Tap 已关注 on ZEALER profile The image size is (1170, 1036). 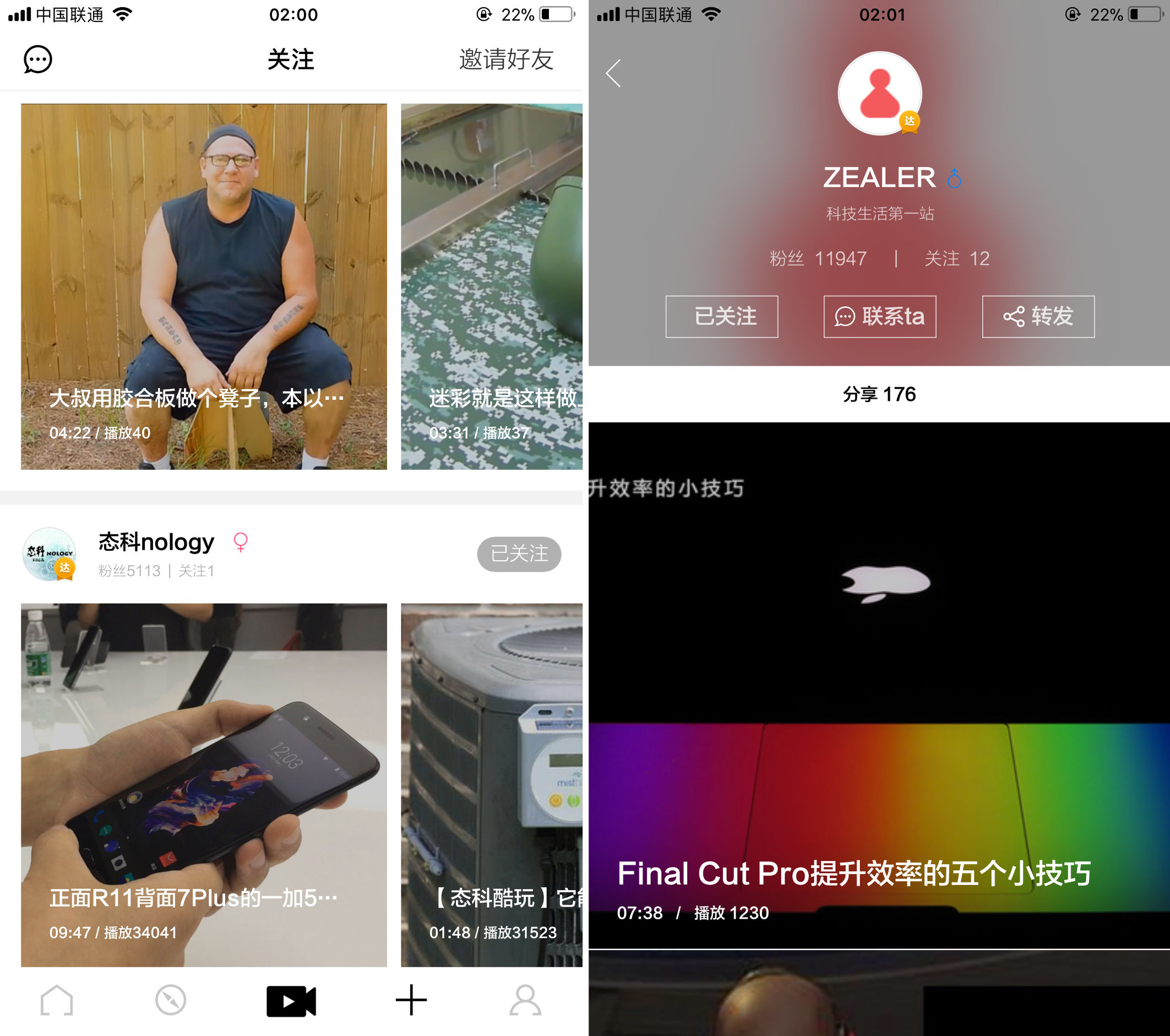(x=722, y=317)
